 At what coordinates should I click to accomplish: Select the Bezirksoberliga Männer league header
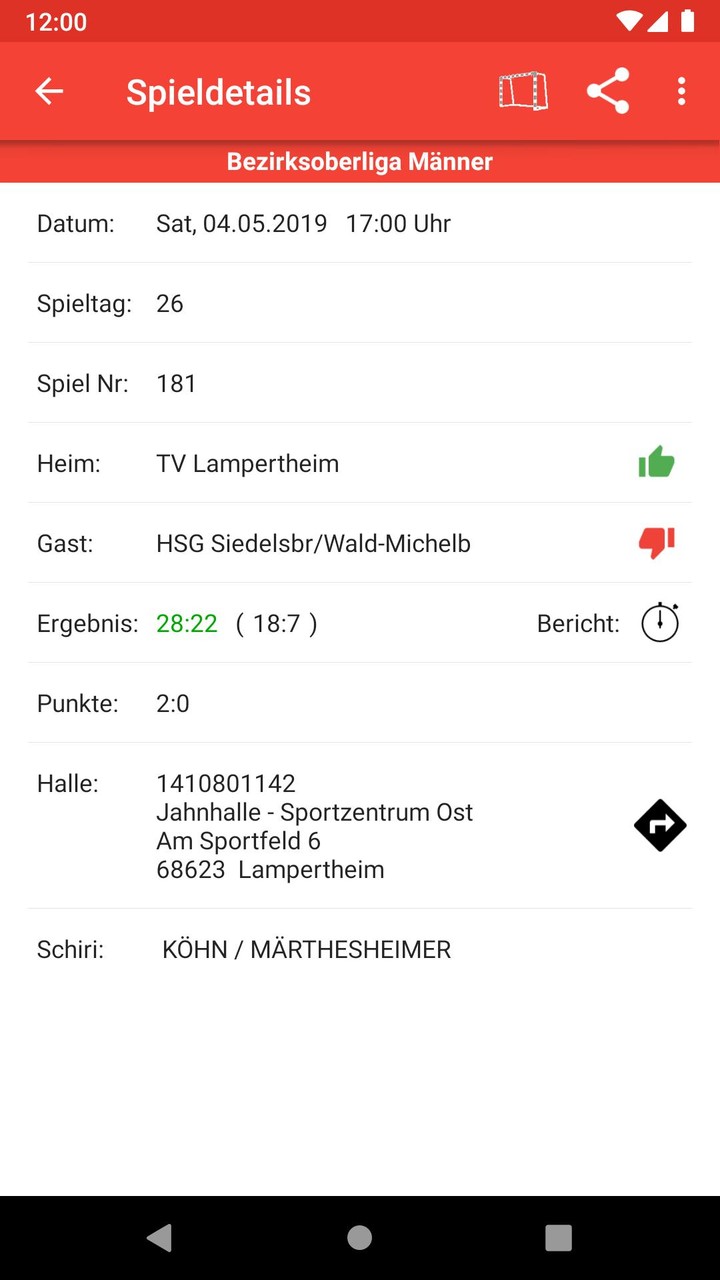point(360,161)
